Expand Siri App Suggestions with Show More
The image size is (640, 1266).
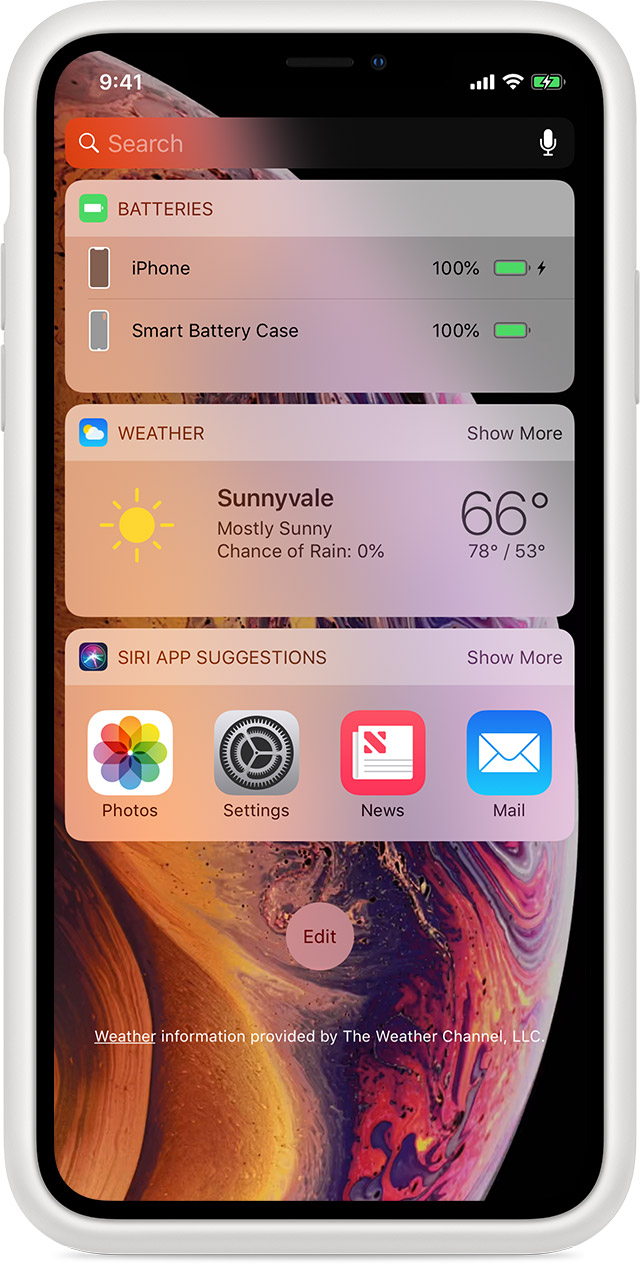click(x=514, y=657)
